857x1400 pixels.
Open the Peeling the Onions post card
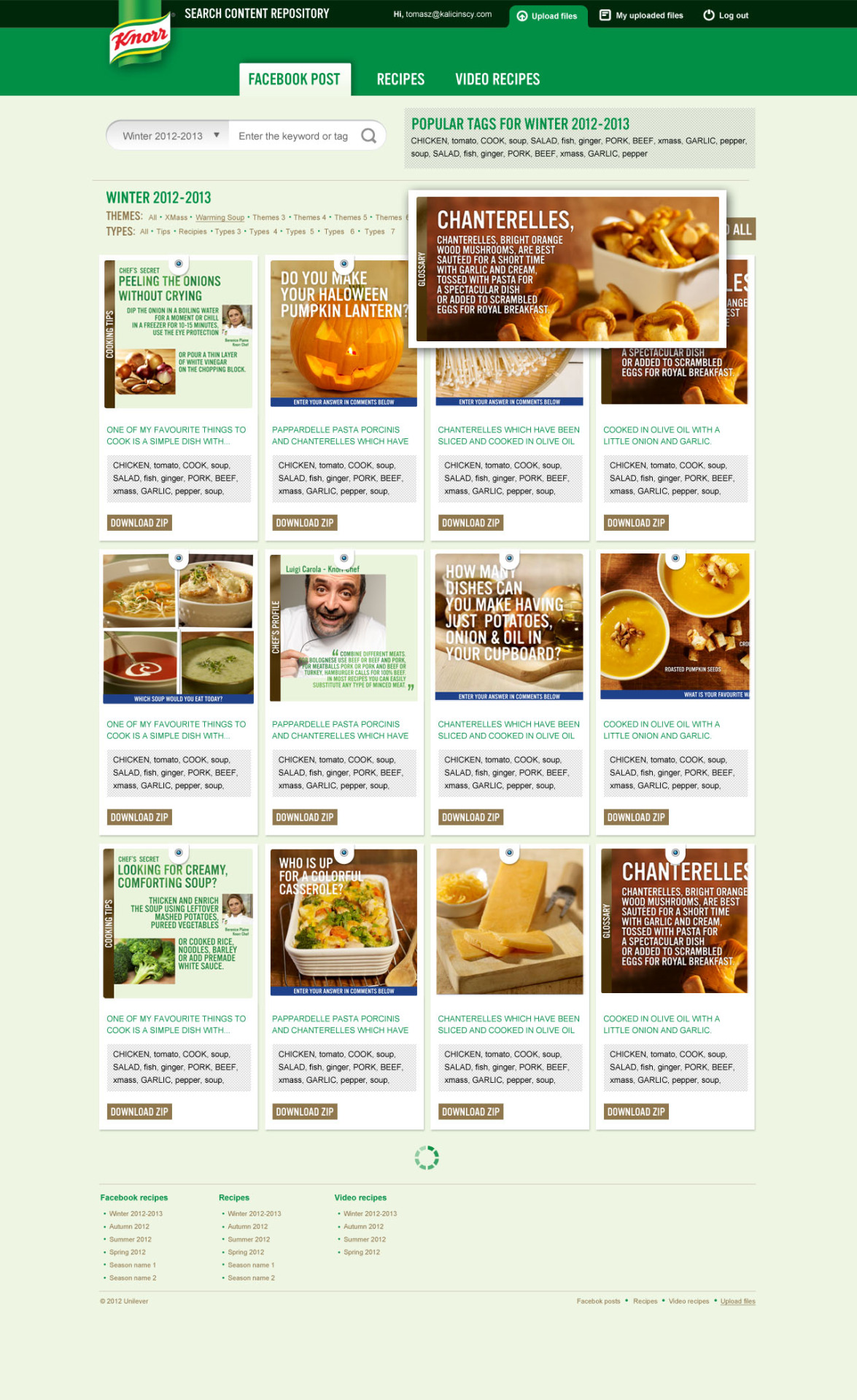[178, 334]
